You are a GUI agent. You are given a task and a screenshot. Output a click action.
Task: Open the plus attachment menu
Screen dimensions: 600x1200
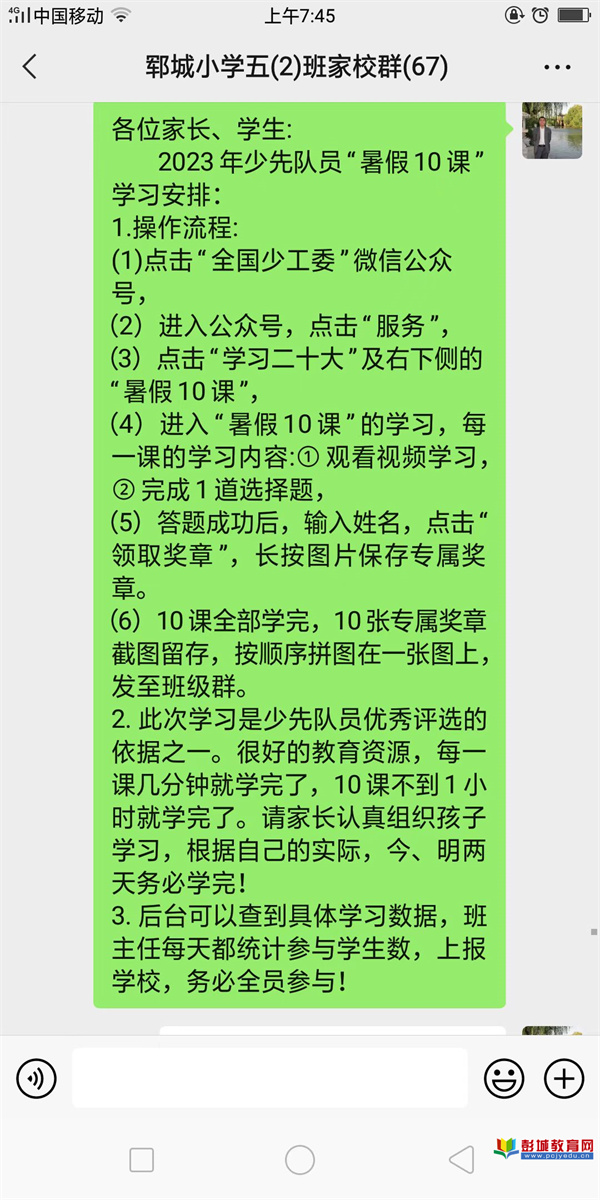(x=563, y=1078)
